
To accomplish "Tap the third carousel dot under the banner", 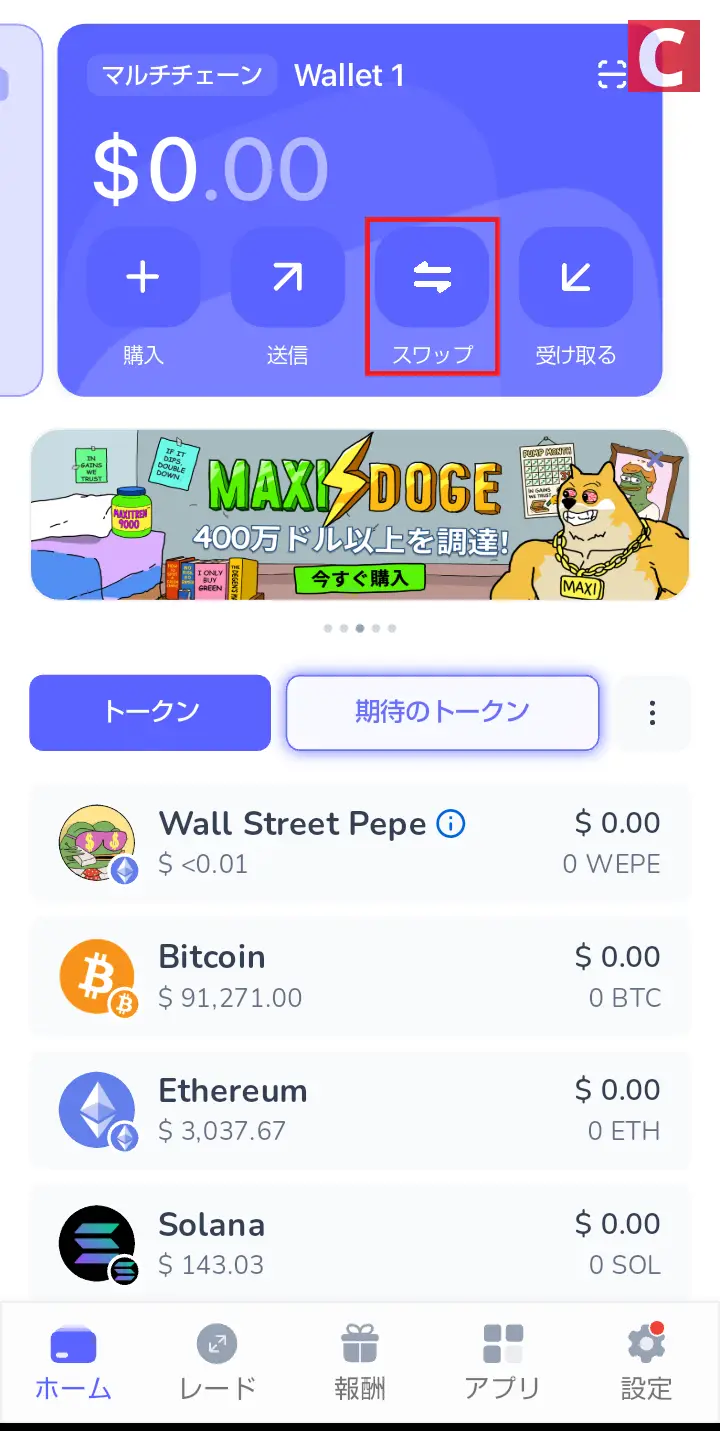I will 360,628.
